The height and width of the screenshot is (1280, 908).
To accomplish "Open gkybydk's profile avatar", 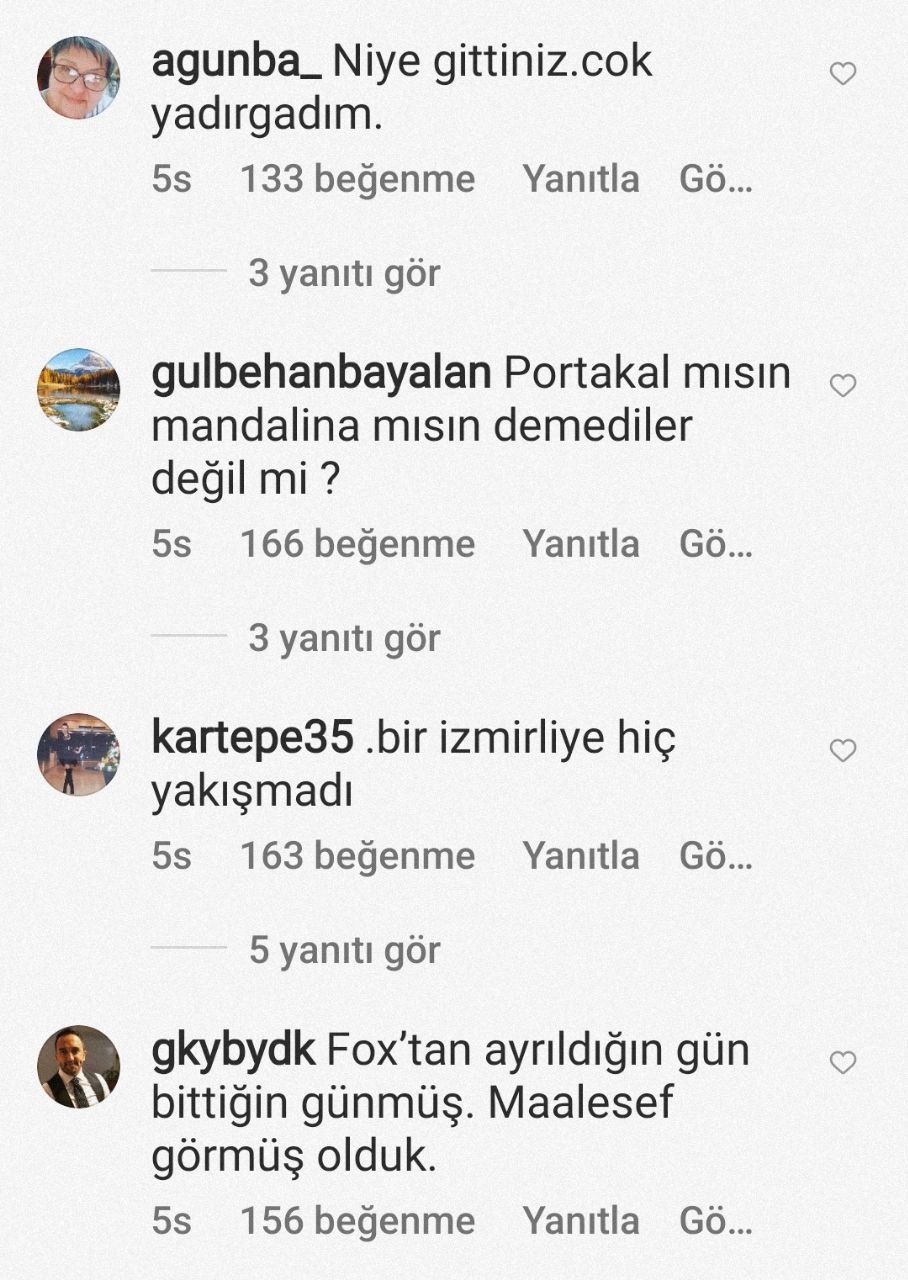I will pyautogui.click(x=78, y=1067).
